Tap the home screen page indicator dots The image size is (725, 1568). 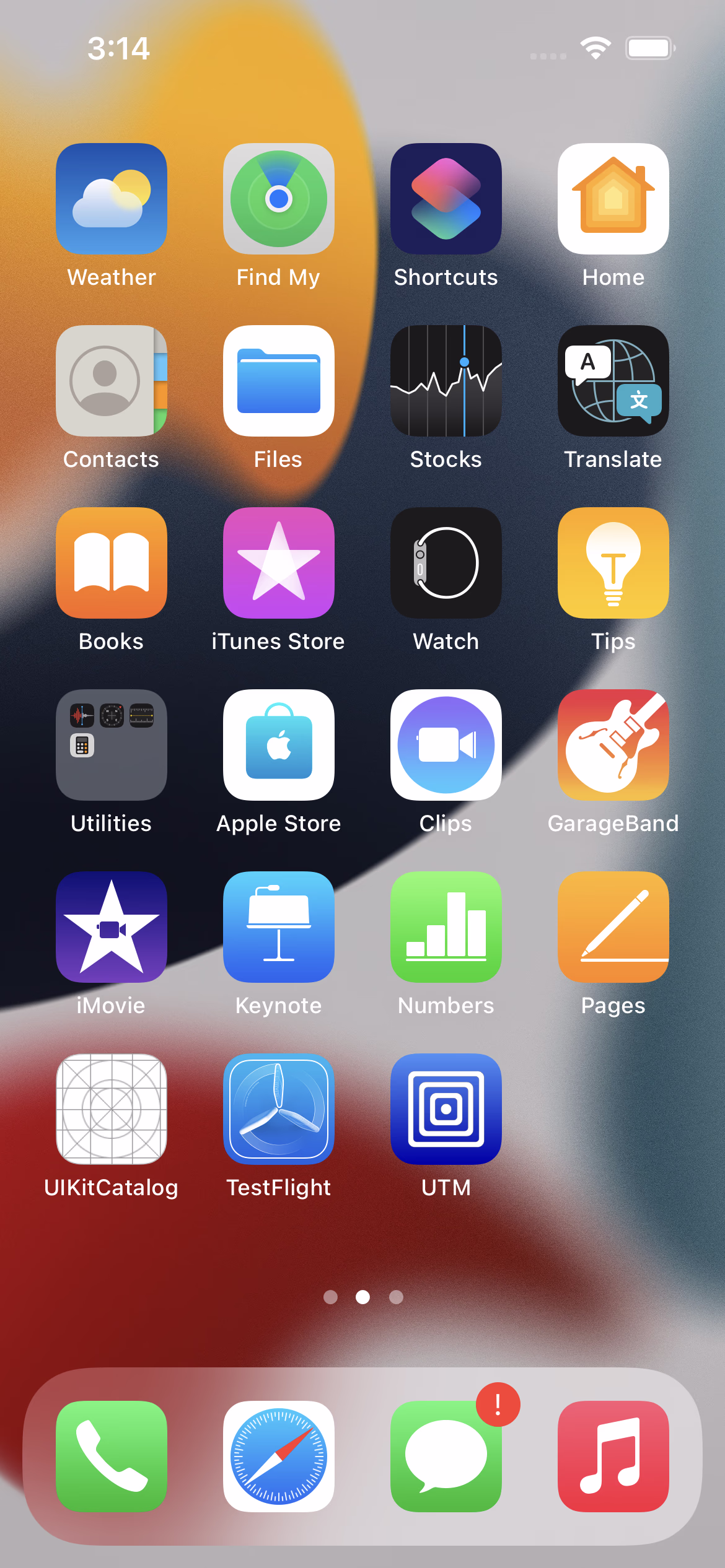pyautogui.click(x=363, y=1297)
